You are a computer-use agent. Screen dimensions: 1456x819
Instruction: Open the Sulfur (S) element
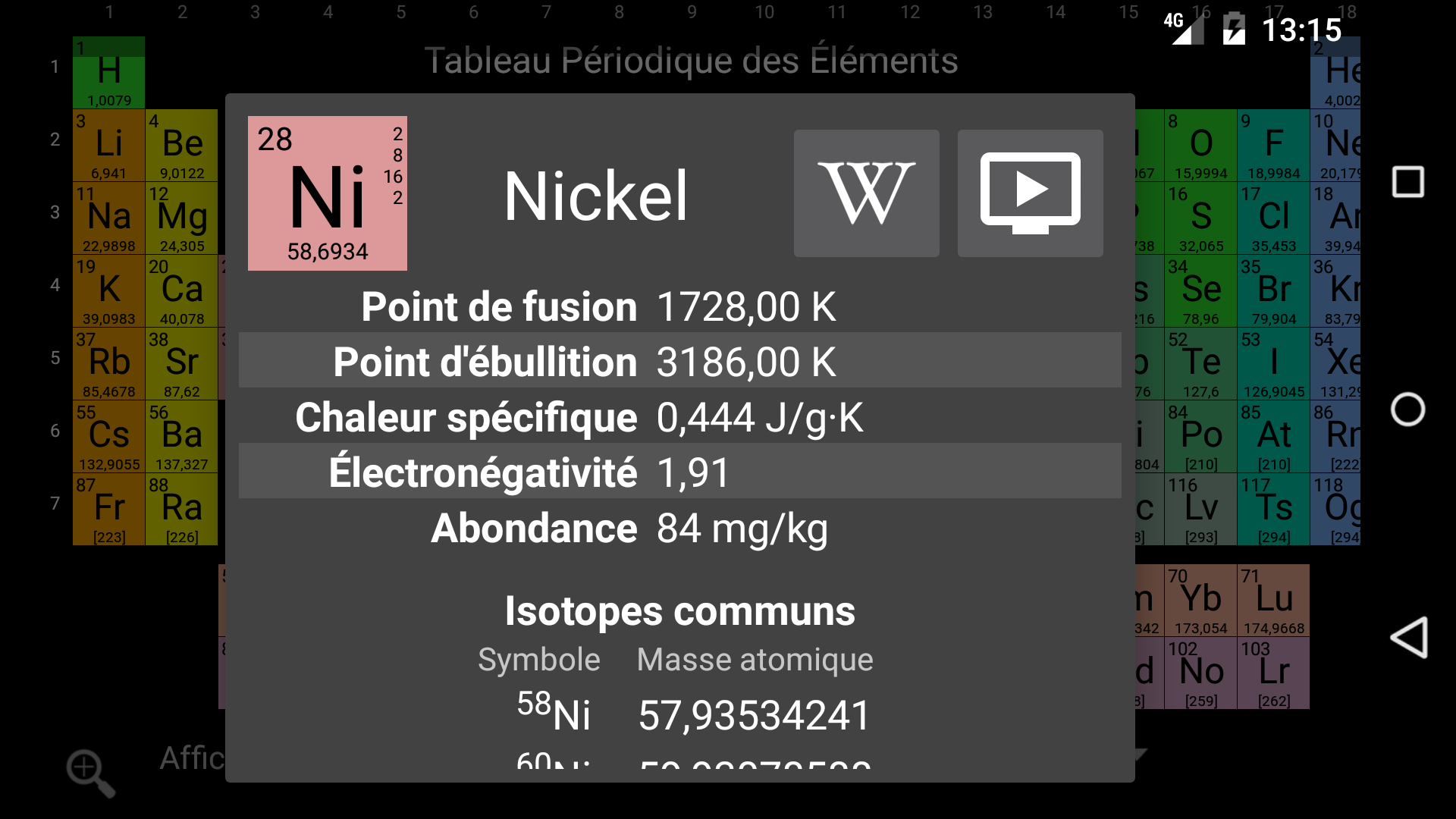point(1200,218)
